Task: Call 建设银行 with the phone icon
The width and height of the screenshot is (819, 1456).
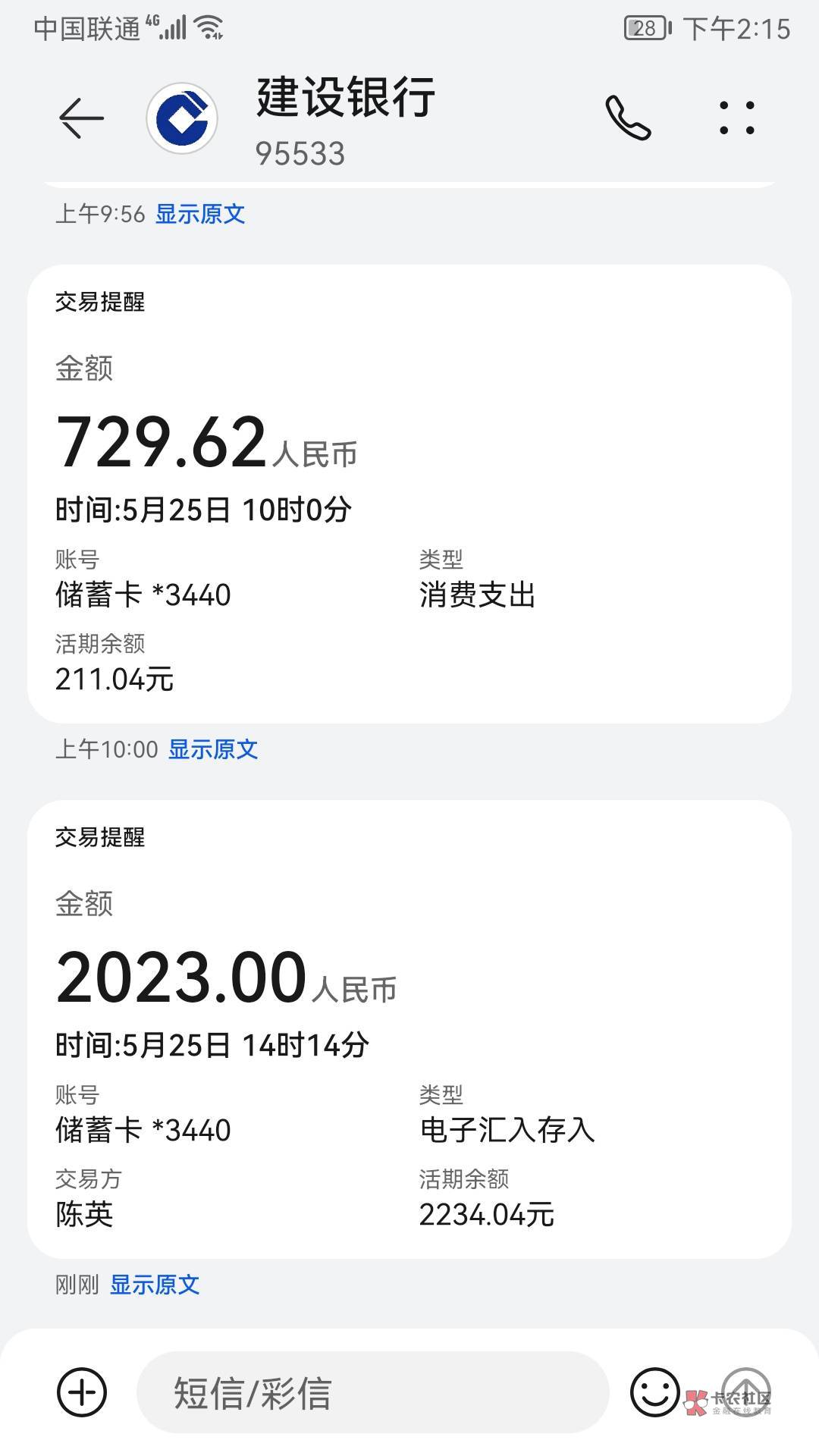Action: pos(628,118)
